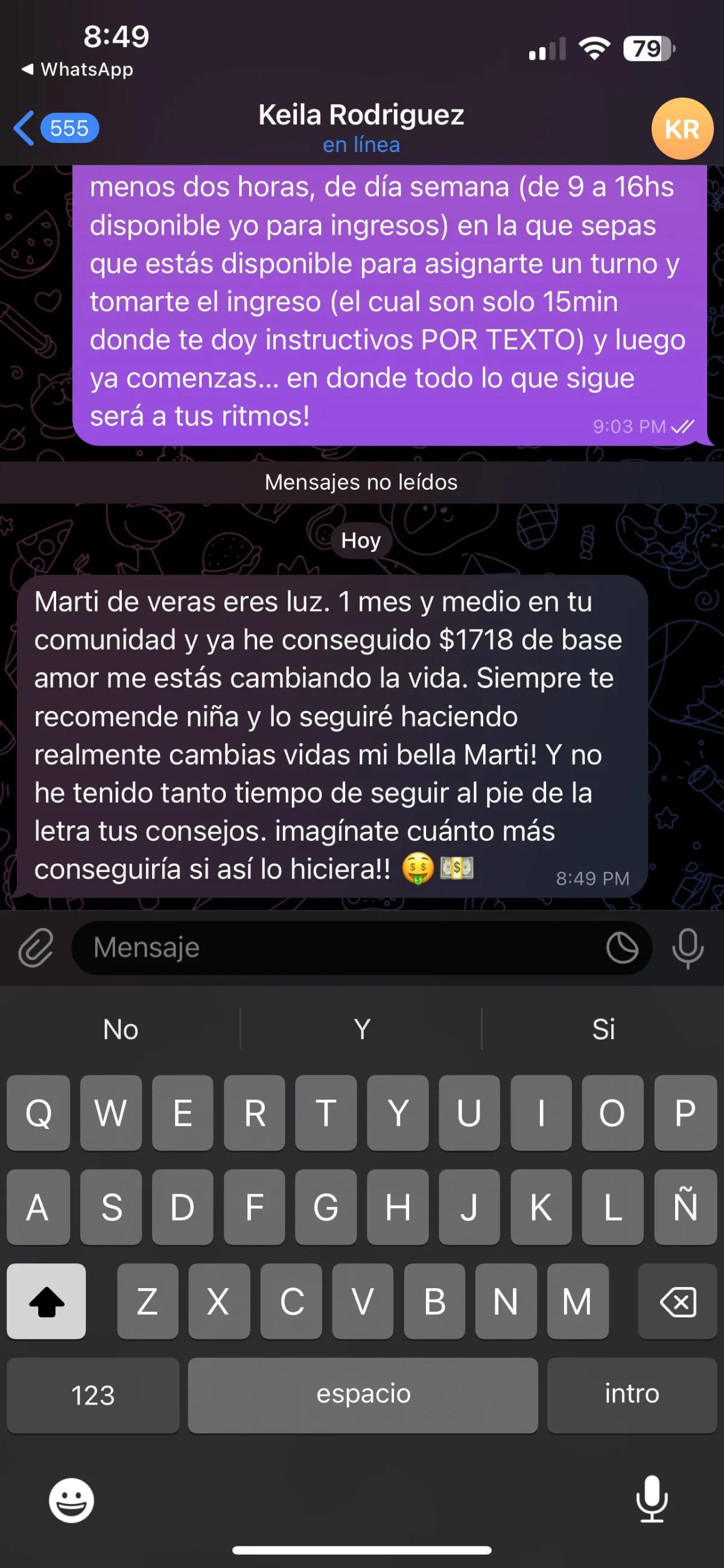Image resolution: width=724 pixels, height=1568 pixels.
Task: Switch to the 123 numeric keyboard
Action: click(92, 1394)
